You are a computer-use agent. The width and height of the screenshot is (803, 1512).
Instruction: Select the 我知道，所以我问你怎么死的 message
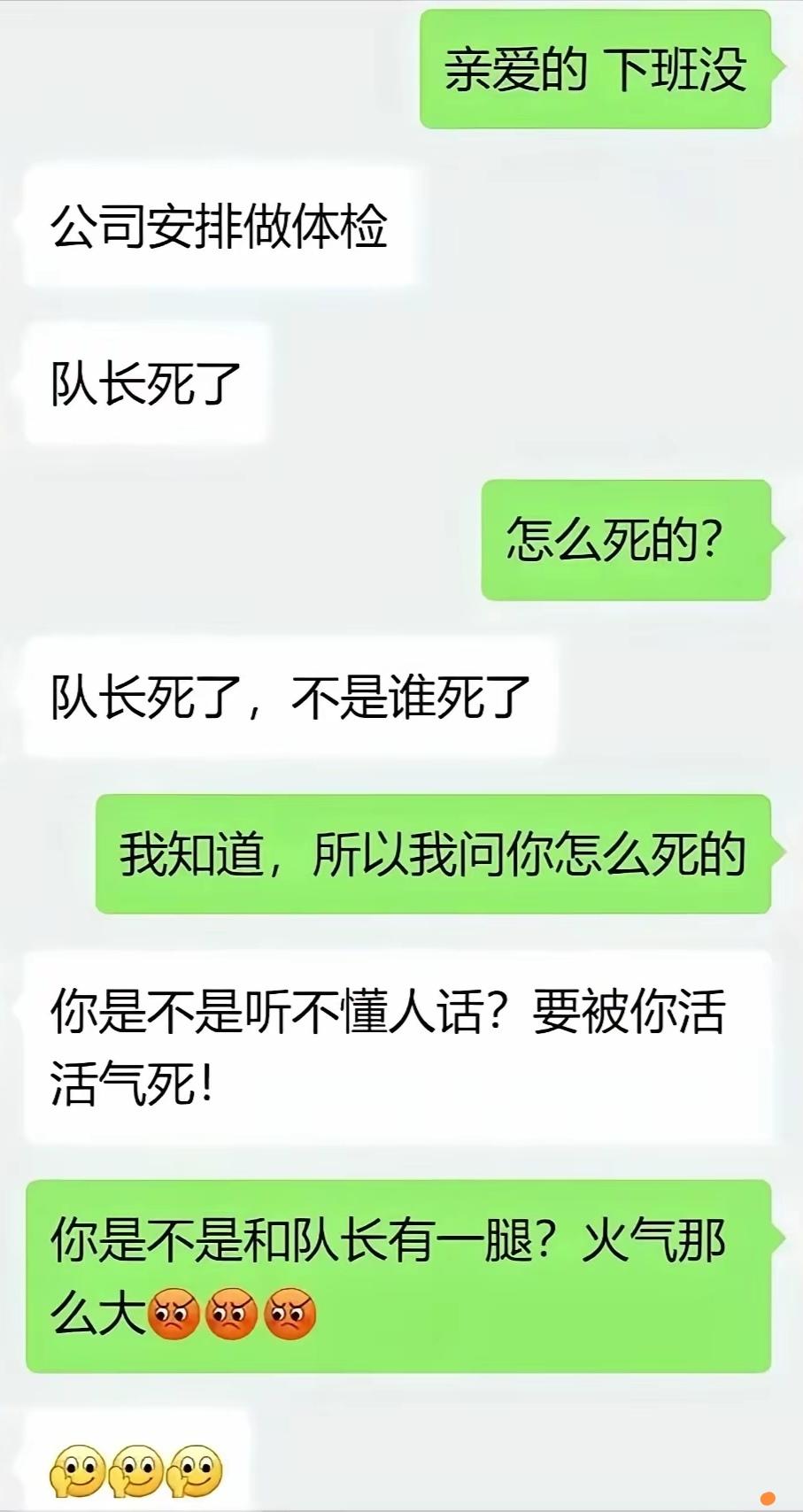pos(434,852)
